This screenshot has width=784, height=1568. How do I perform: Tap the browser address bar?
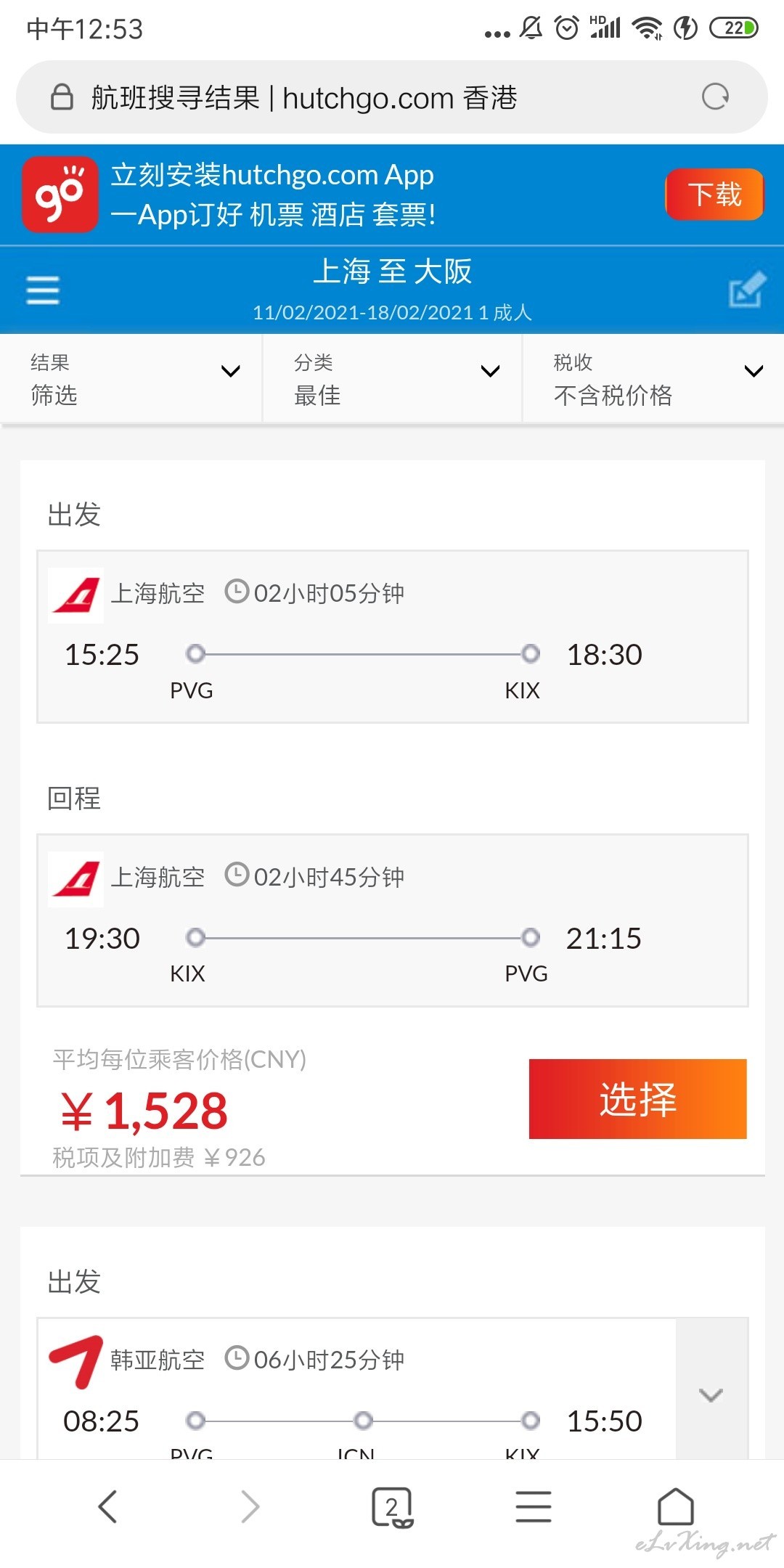392,97
